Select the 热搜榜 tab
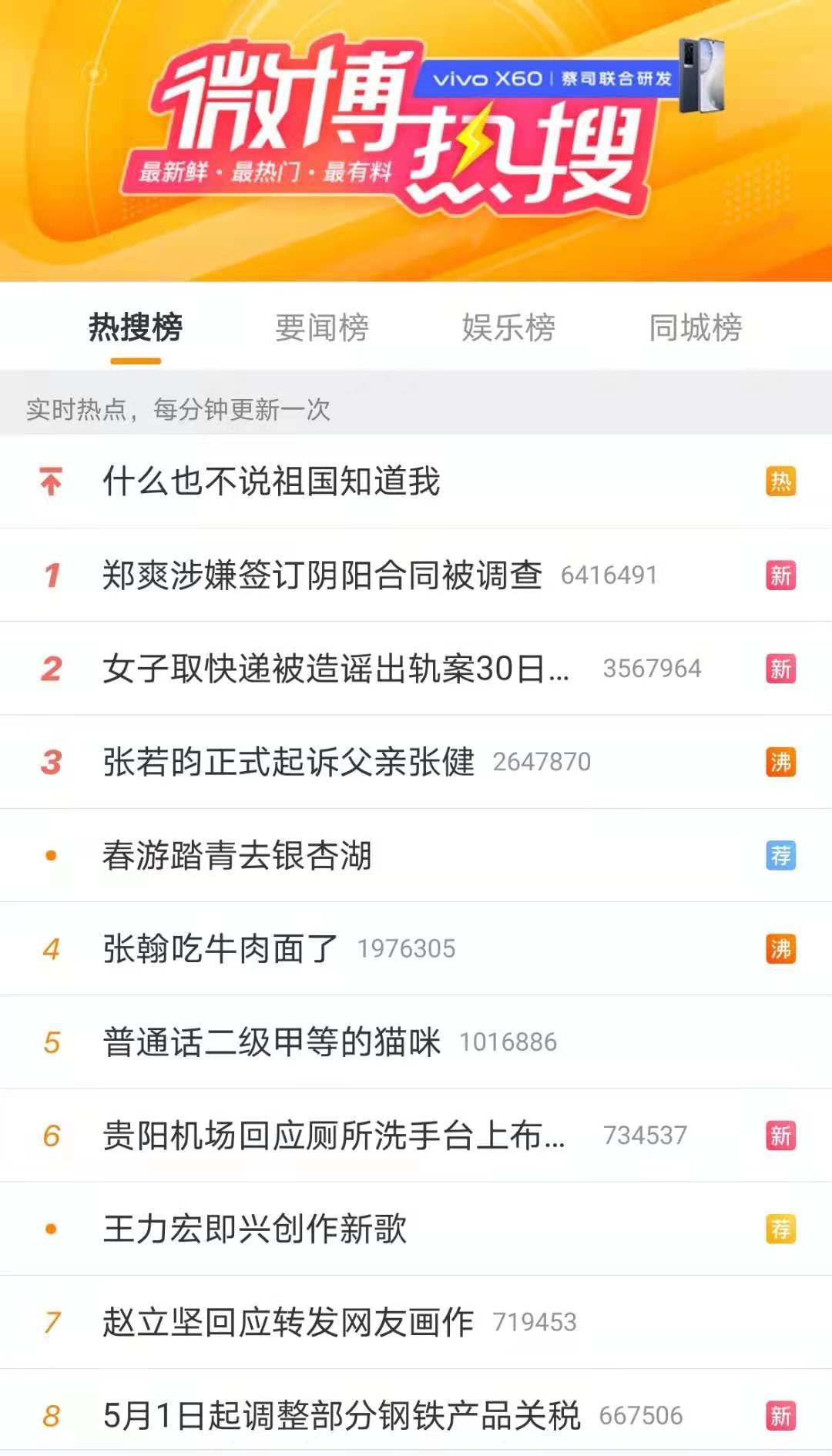 (136, 327)
